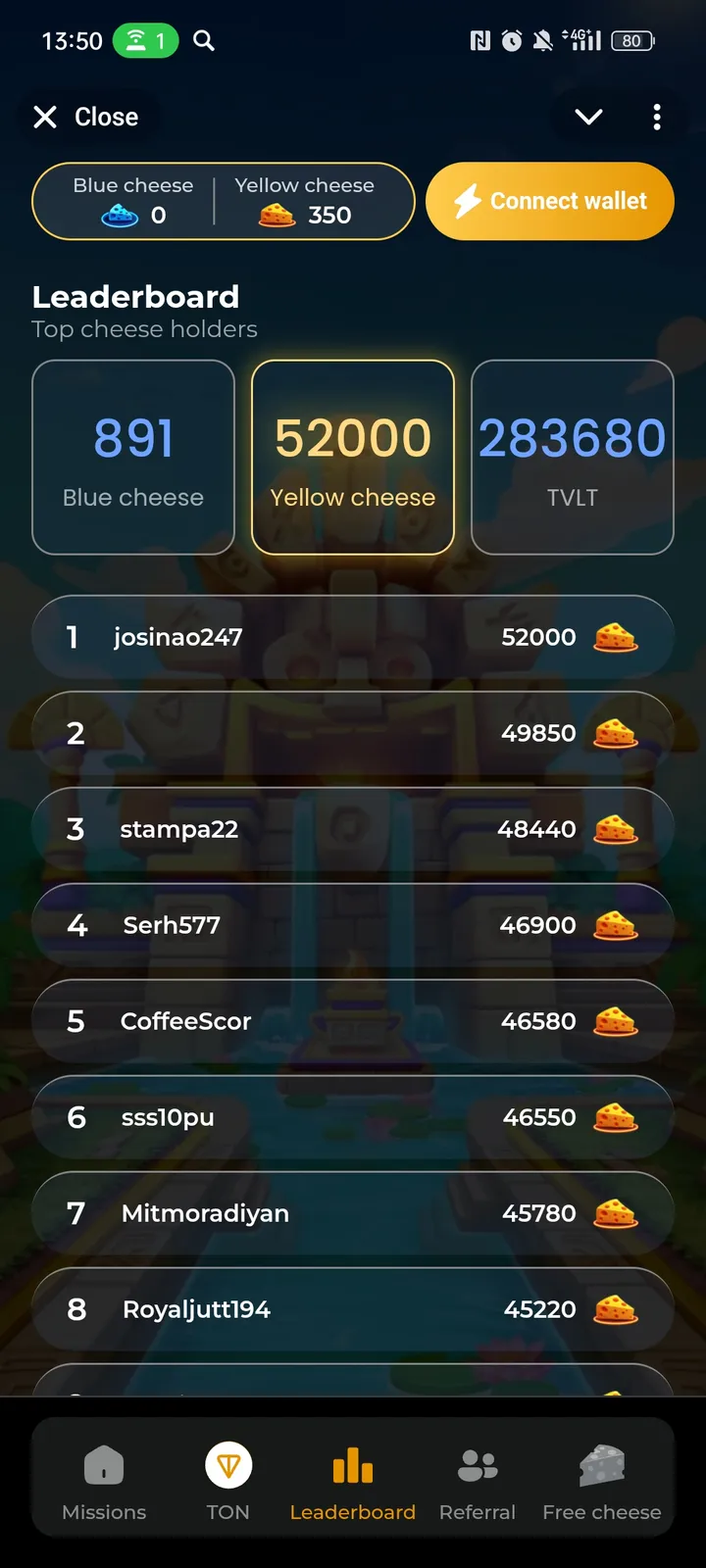Toggle to the Blue cheese 891 leaderboard

coord(133,457)
